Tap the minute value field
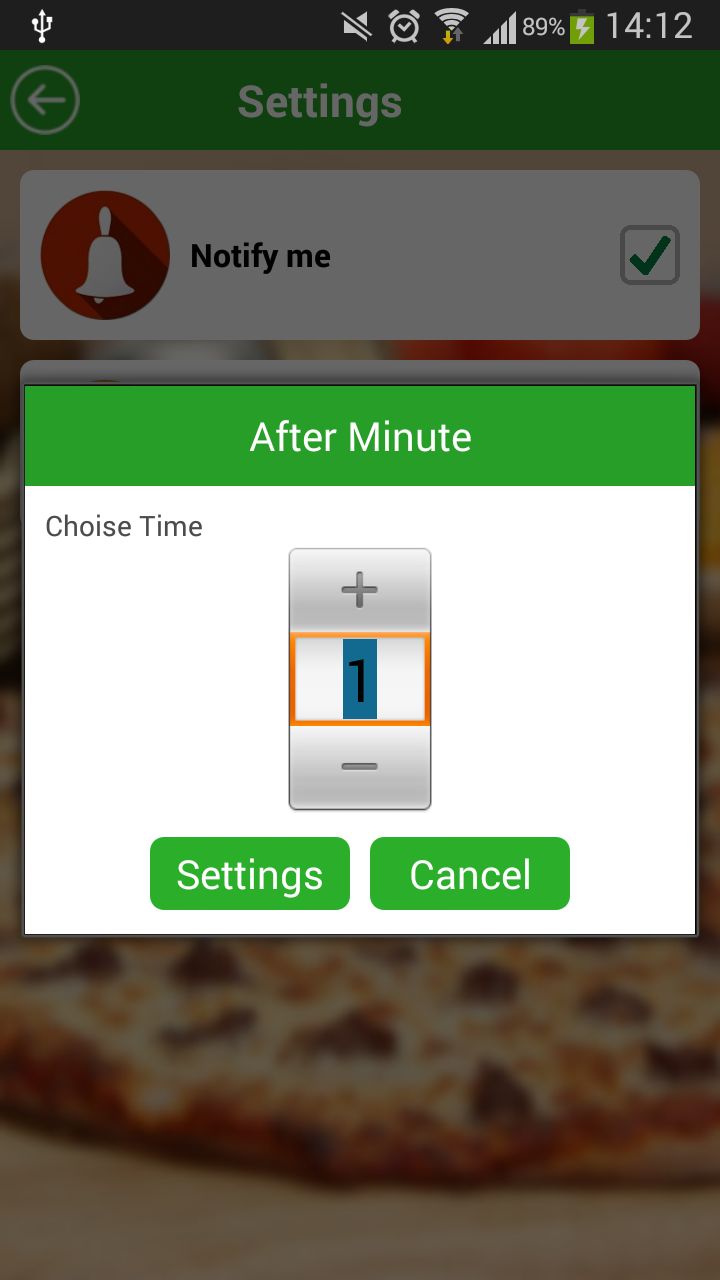 click(x=359, y=679)
